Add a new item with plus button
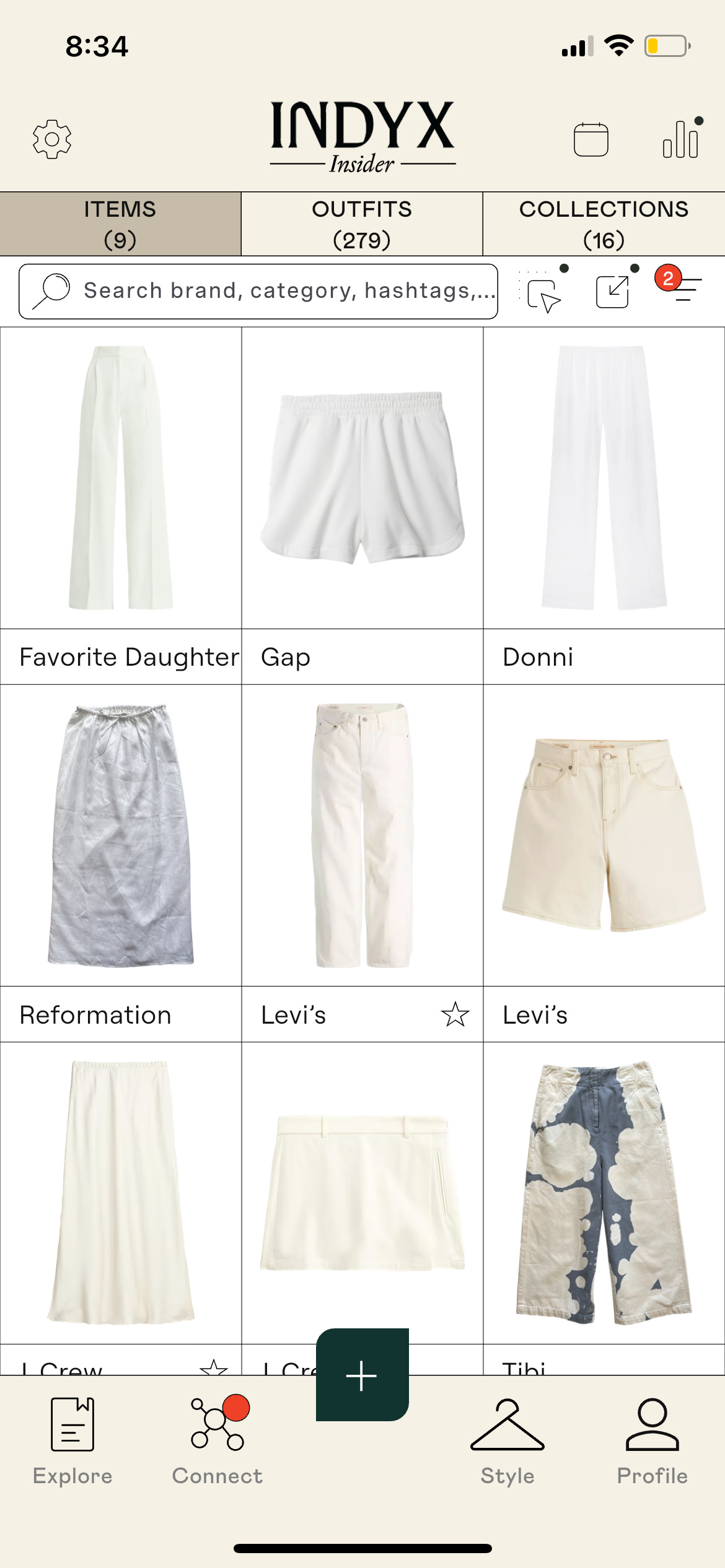The image size is (725, 1568). [362, 1375]
